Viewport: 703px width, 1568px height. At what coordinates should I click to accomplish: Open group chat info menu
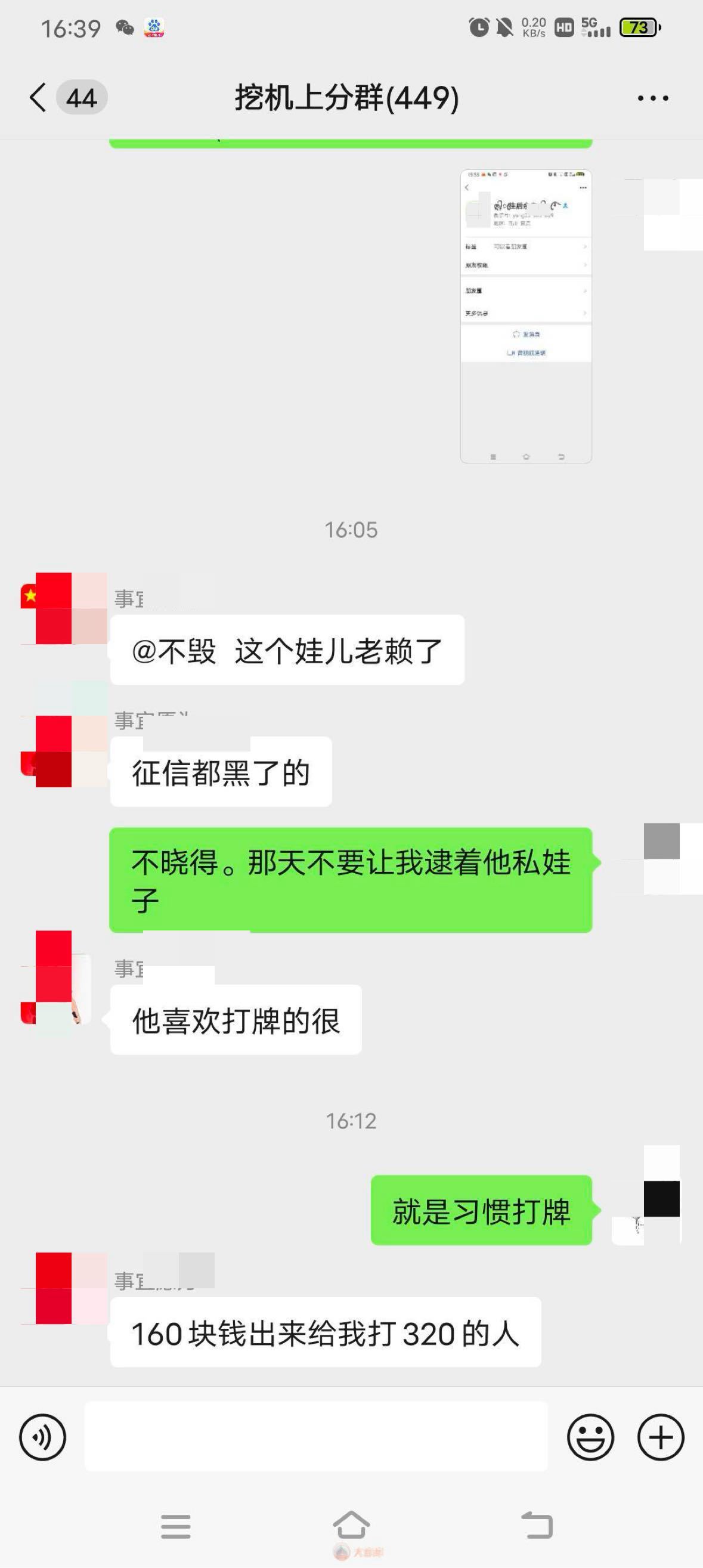pyautogui.click(x=652, y=98)
